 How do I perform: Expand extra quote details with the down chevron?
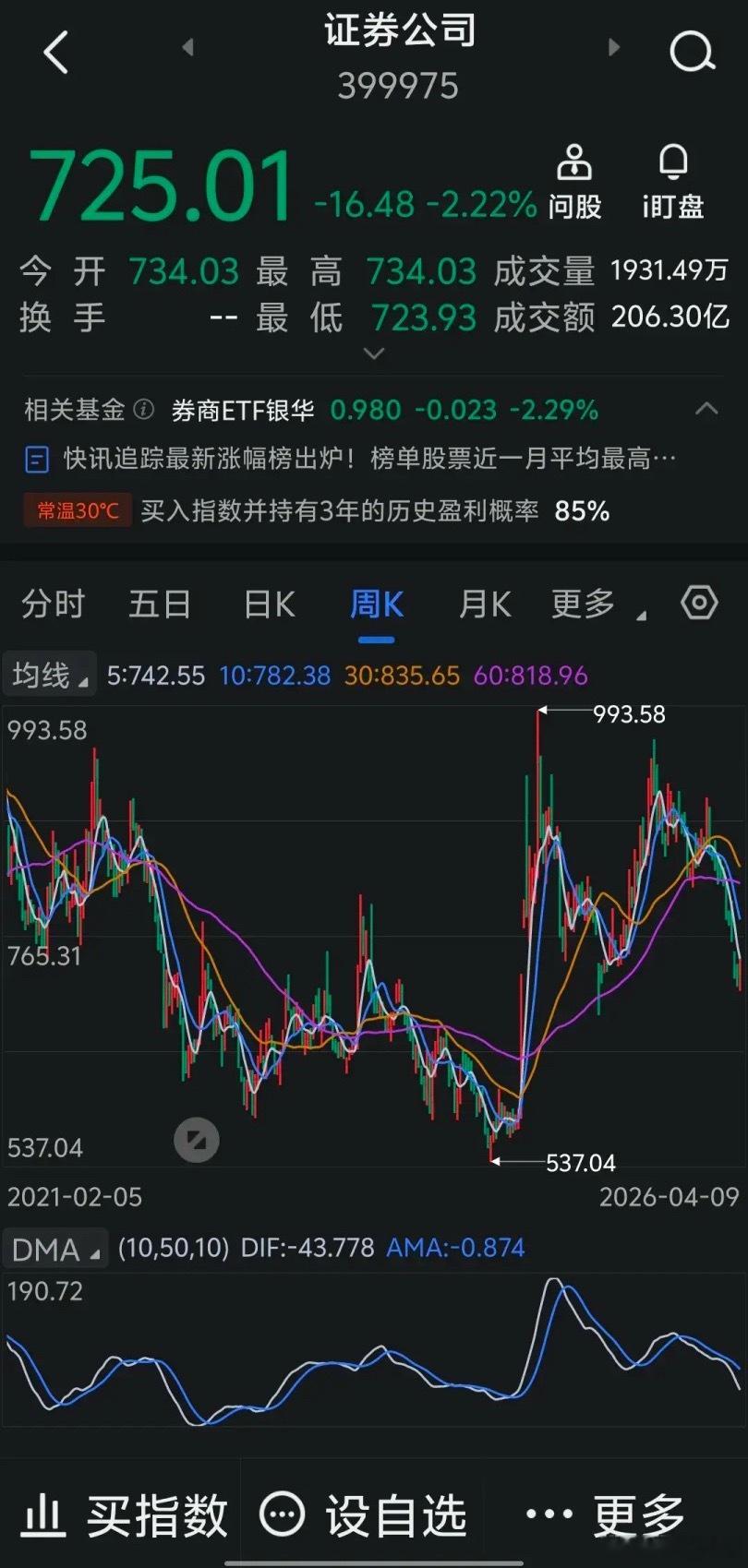373,354
